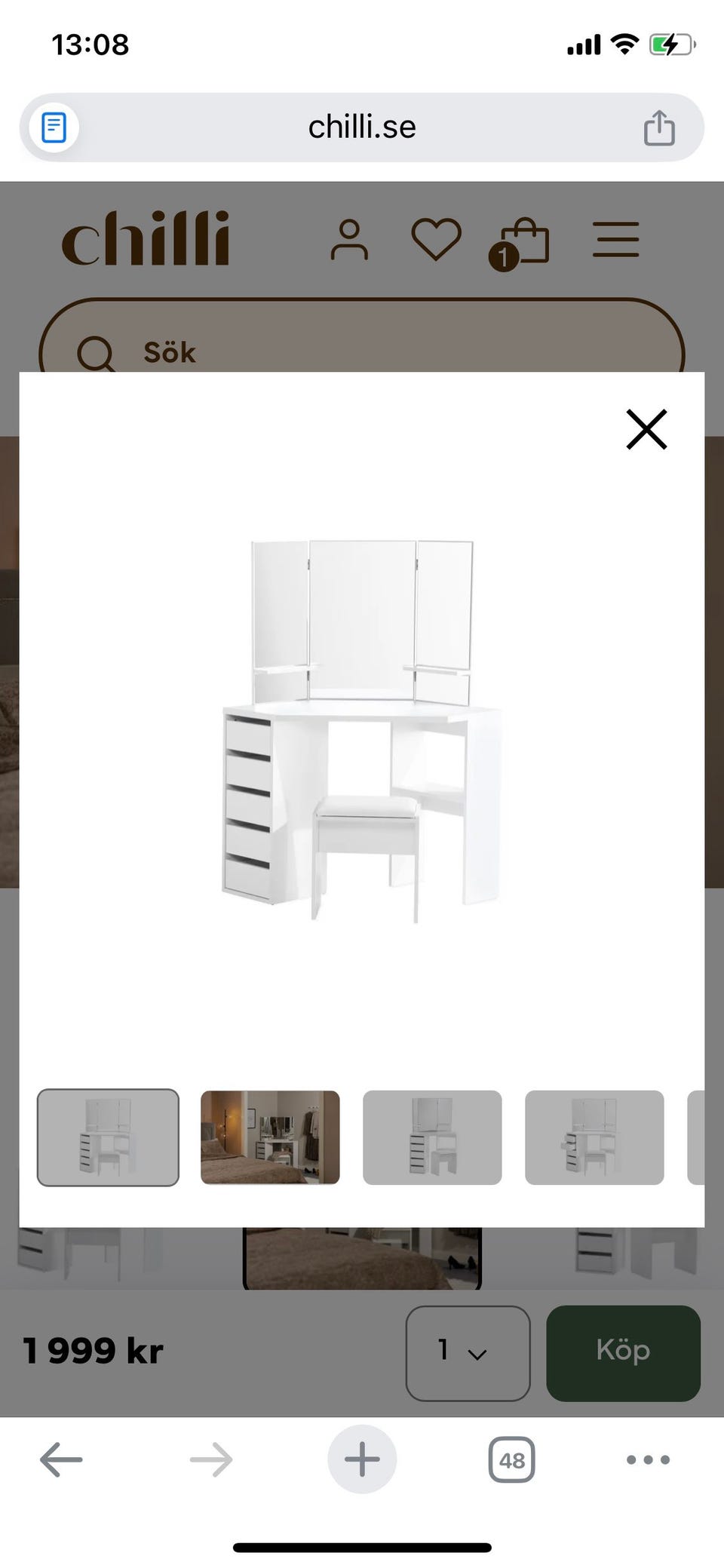Tap the Köp purchase button
724x1568 pixels.
[x=623, y=1351]
